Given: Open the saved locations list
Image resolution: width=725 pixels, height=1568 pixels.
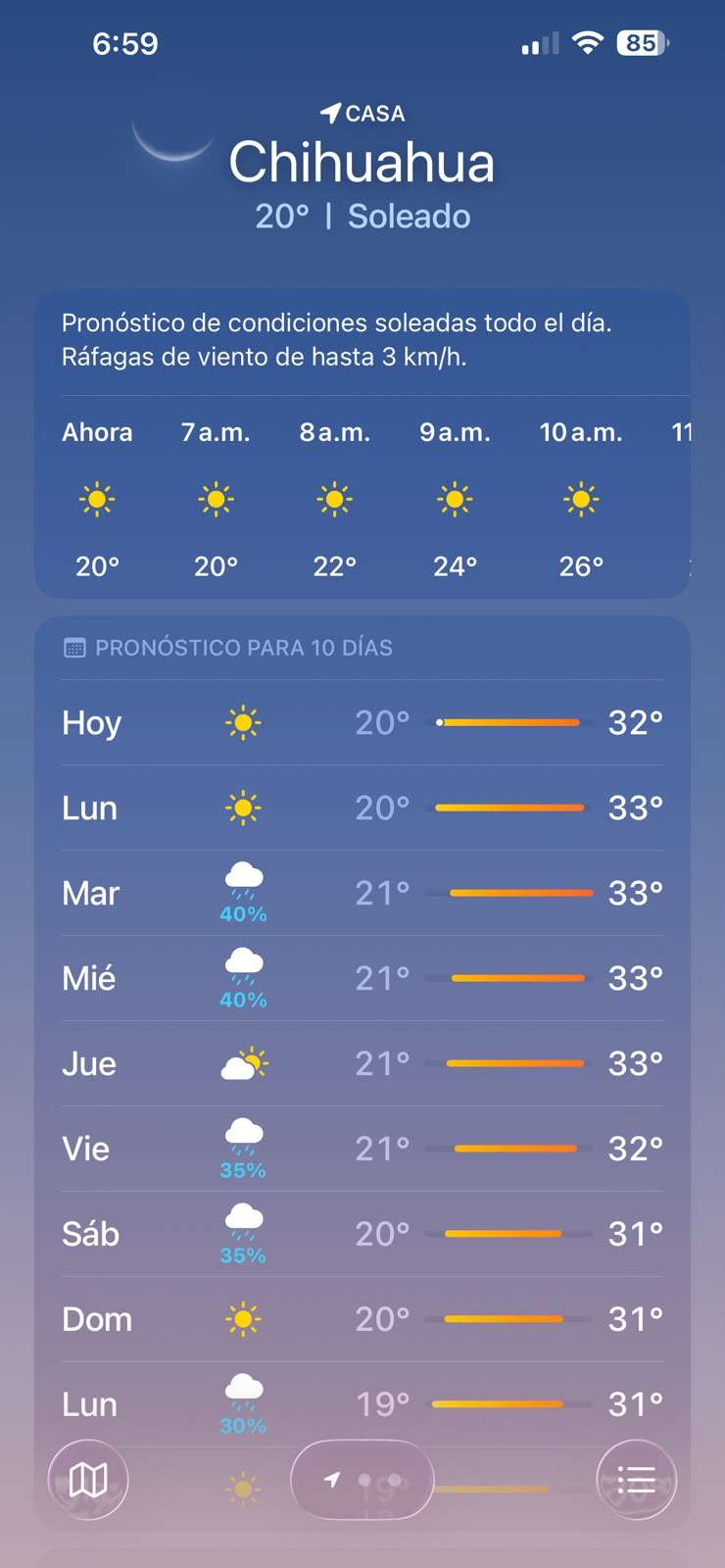Looking at the screenshot, I should coord(636,1480).
